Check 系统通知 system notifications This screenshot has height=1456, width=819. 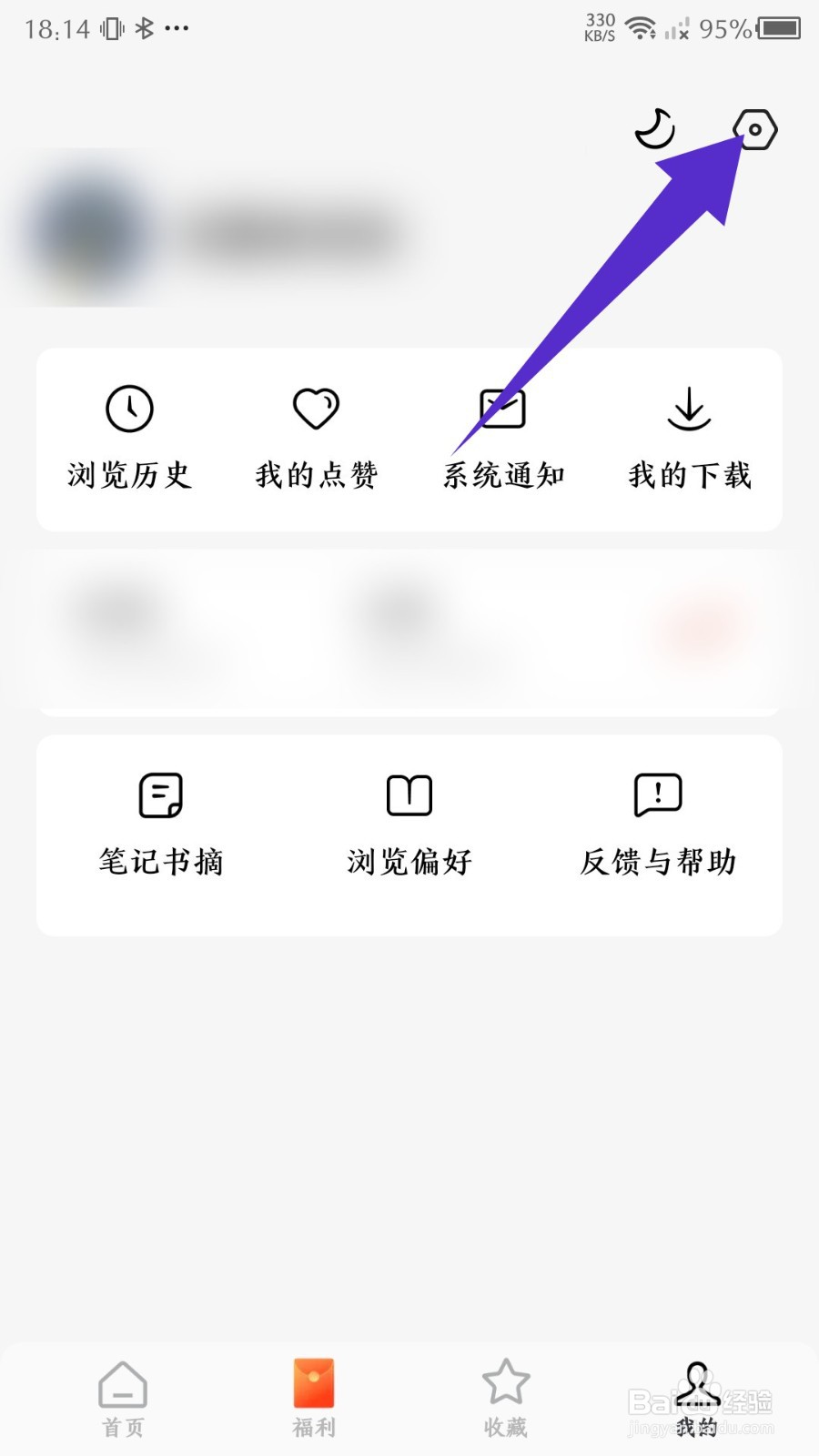pos(503,437)
